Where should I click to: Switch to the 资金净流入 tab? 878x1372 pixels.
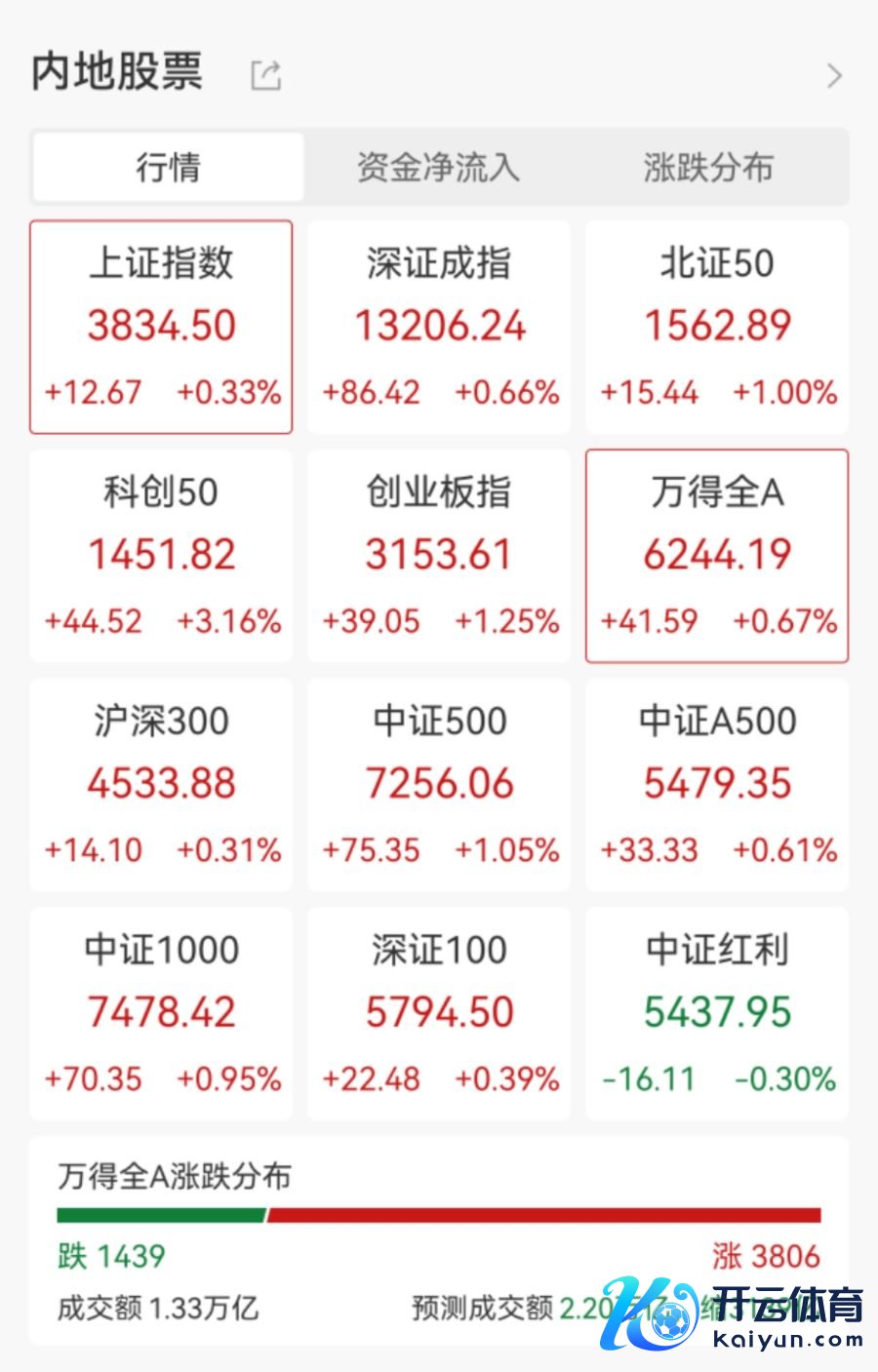click(438, 168)
